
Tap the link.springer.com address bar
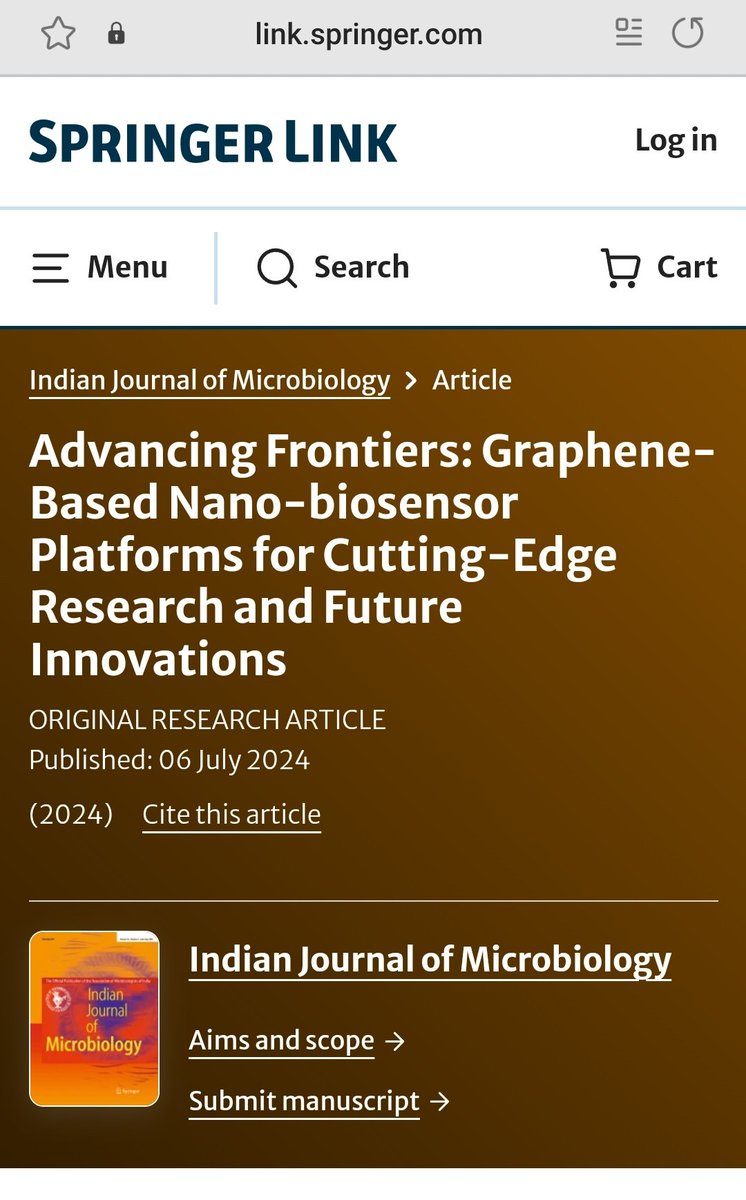pyautogui.click(x=367, y=35)
